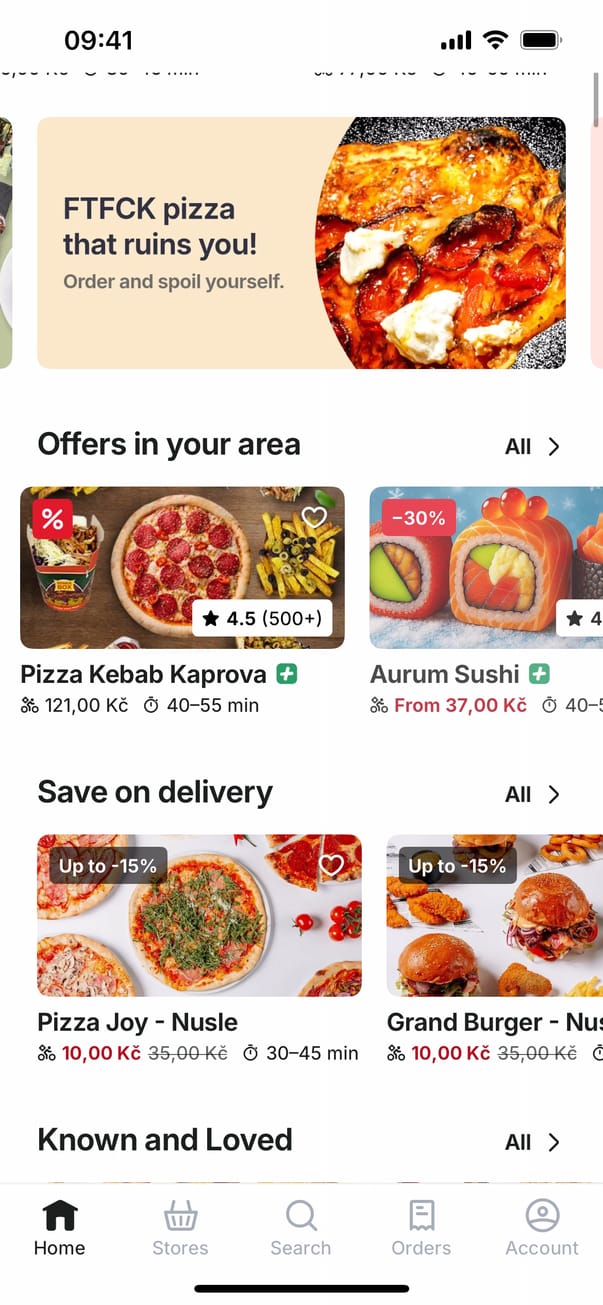Open the Grand Burger restaurant card
The width and height of the screenshot is (603, 1305).
click(x=494, y=915)
